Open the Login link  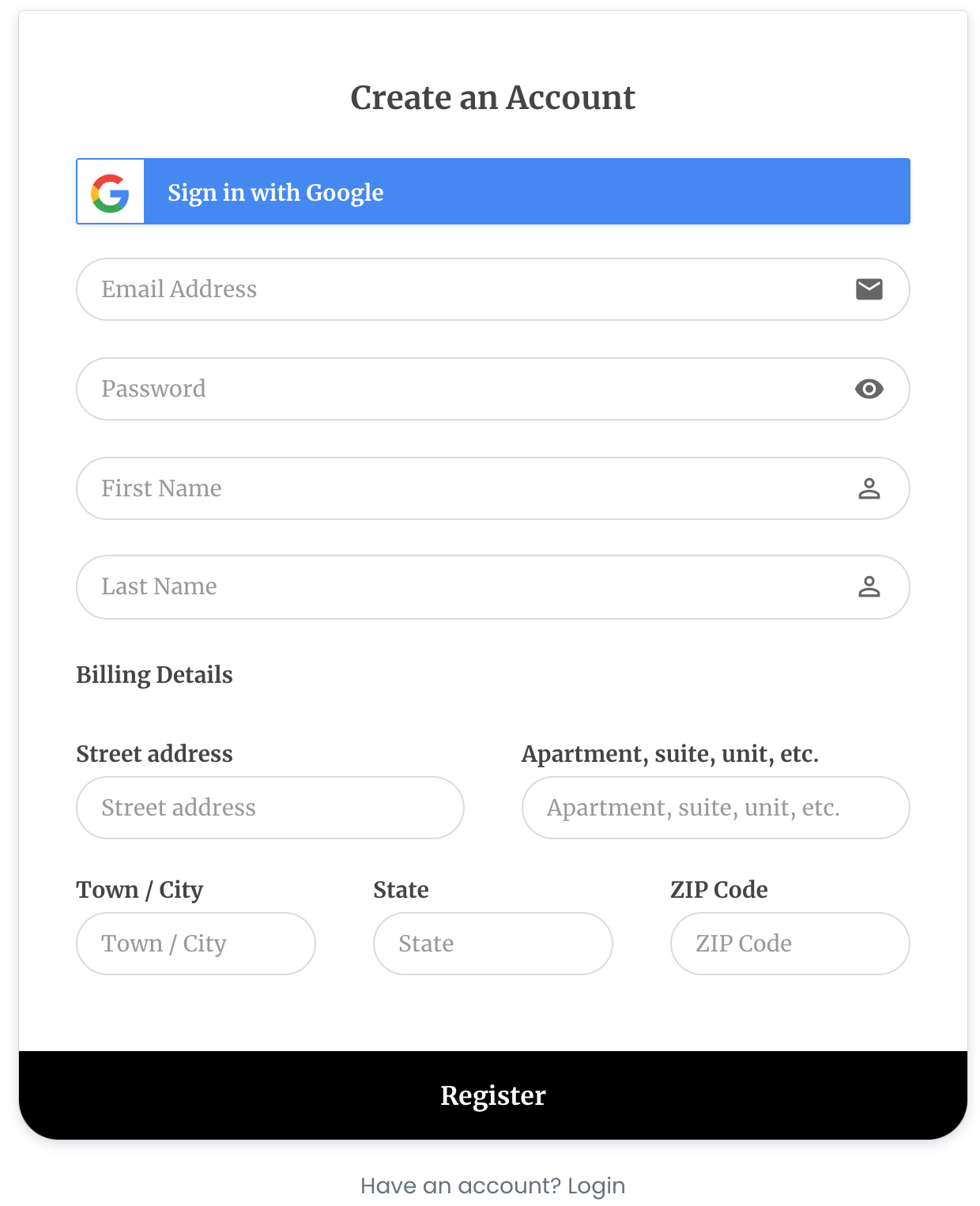tap(596, 1185)
